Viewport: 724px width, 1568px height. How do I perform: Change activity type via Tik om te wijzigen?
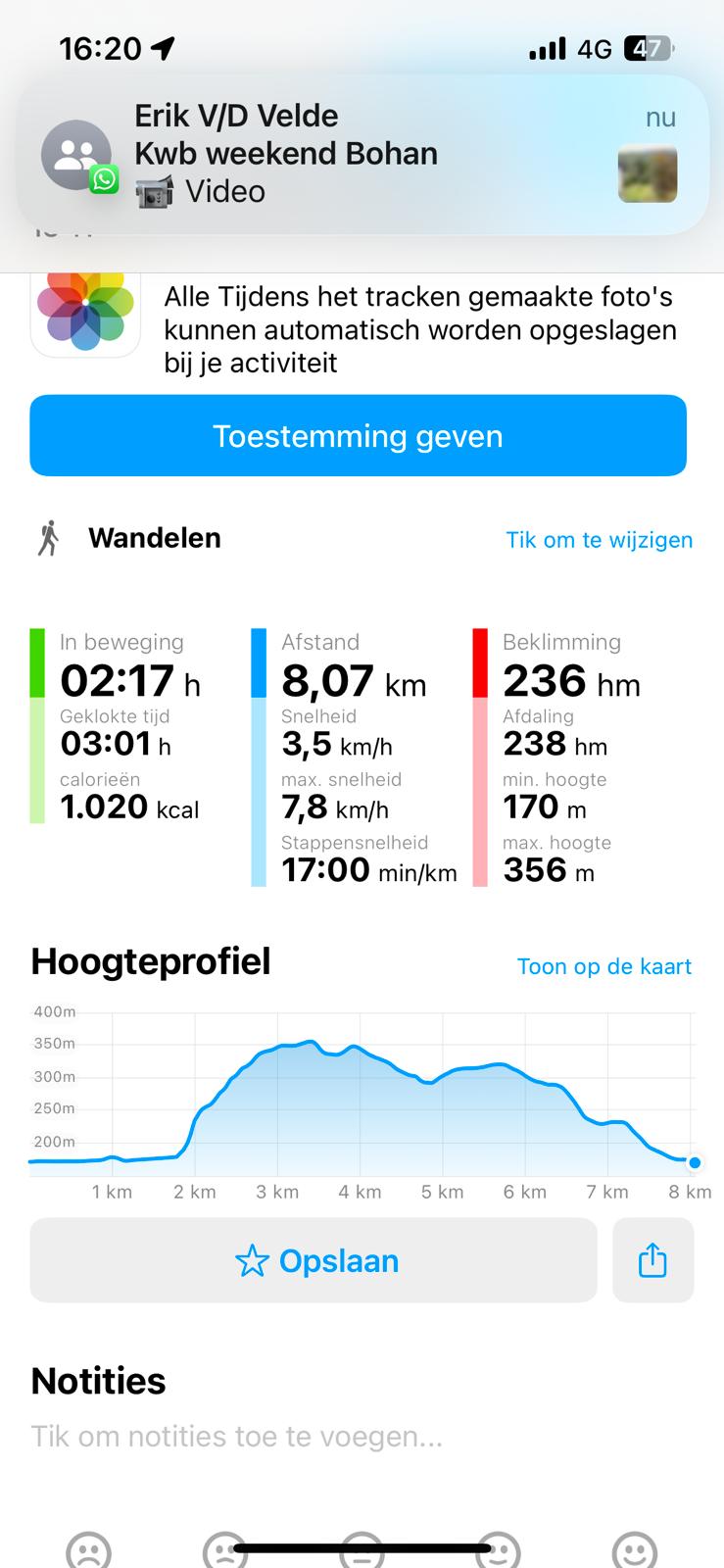599,540
